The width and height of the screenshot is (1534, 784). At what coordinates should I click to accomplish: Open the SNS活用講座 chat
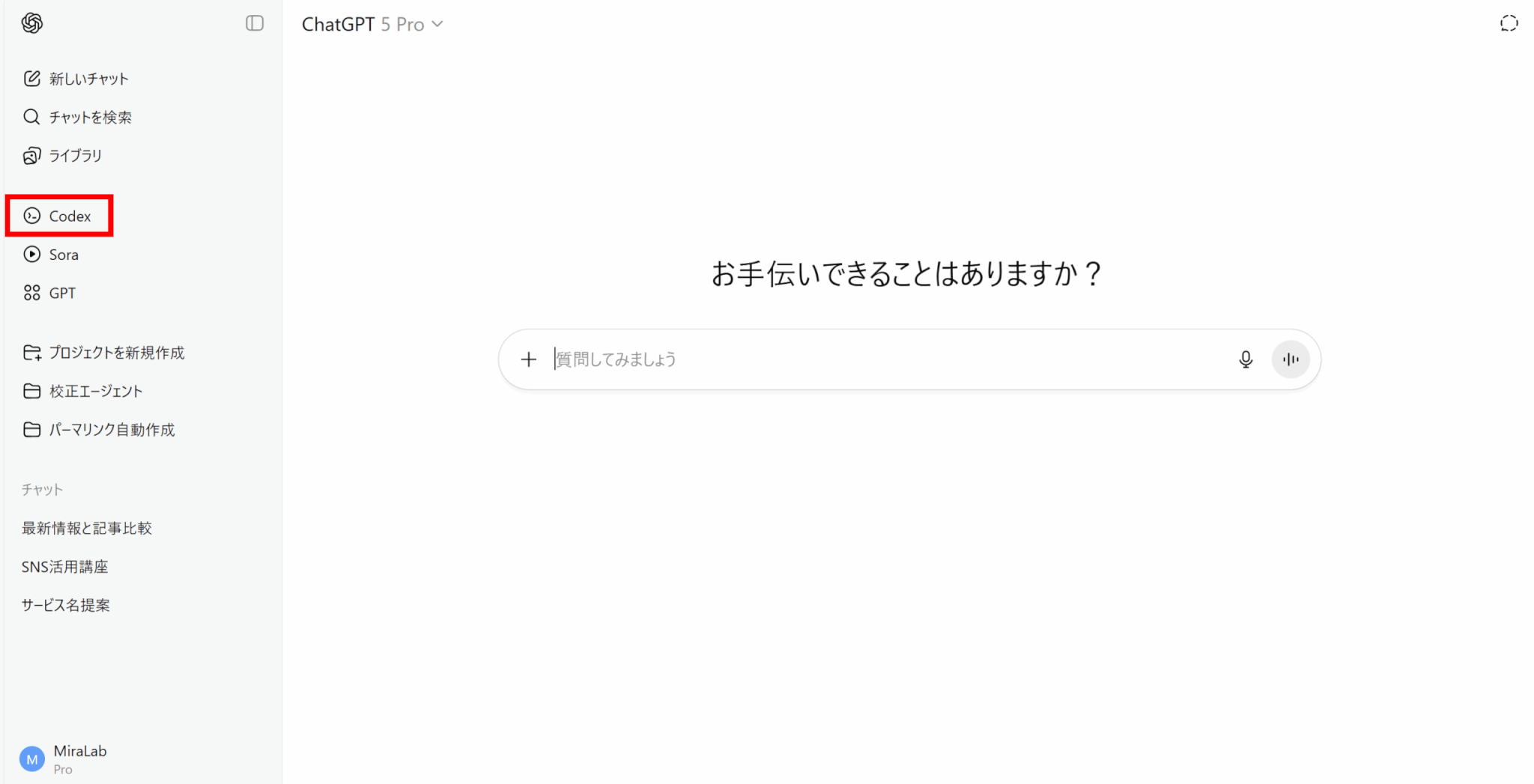(65, 567)
